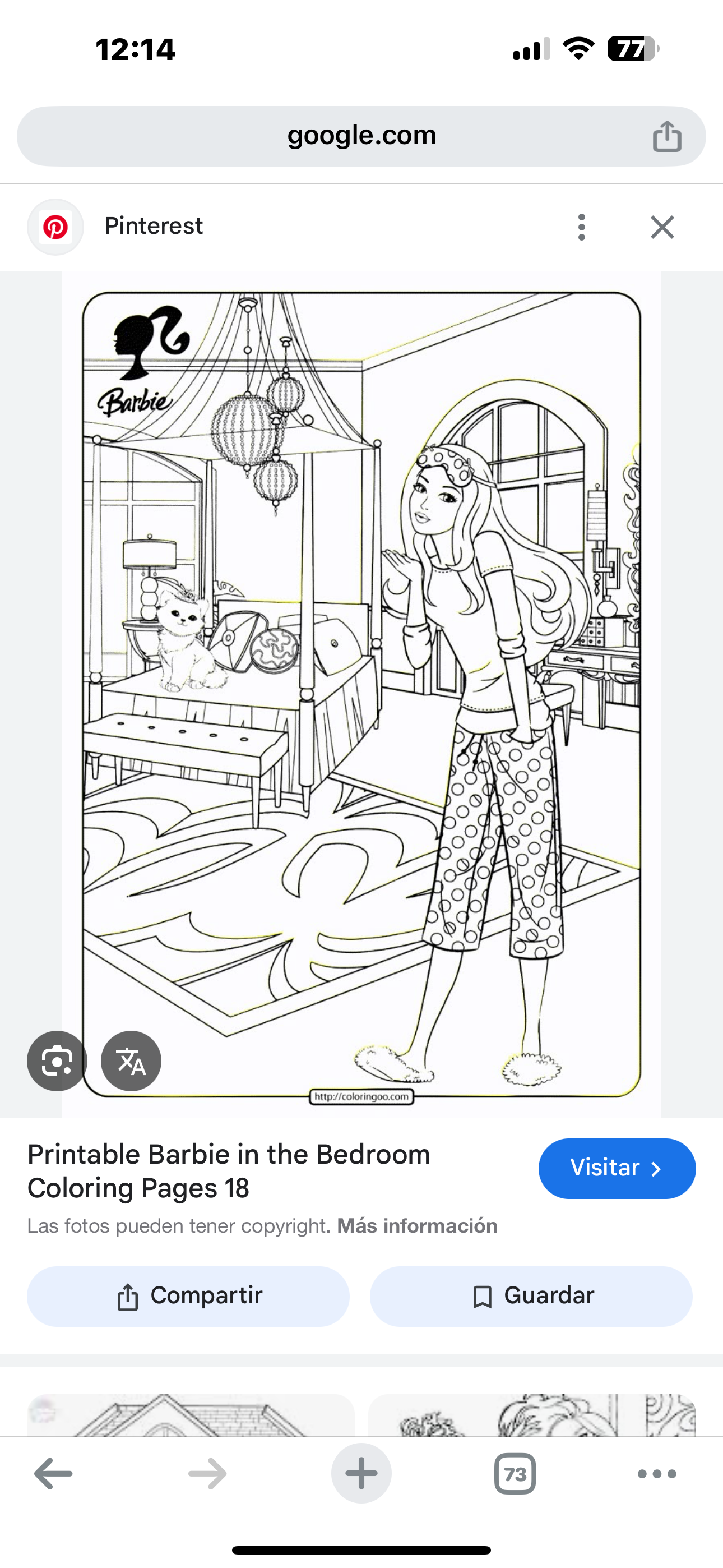Image resolution: width=723 pixels, height=1568 pixels.
Task: Tap Guardar to save this image
Action: point(531,1296)
